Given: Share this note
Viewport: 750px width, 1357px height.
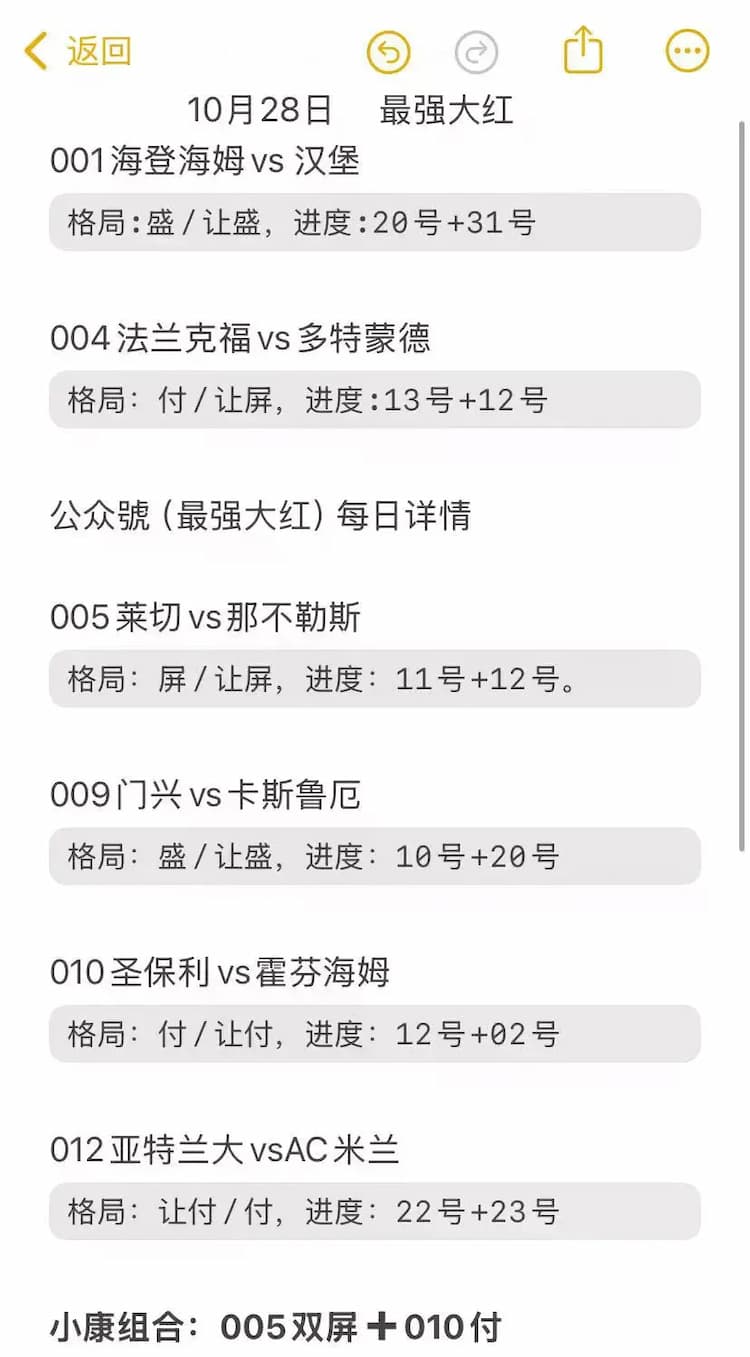Looking at the screenshot, I should coord(583,50).
